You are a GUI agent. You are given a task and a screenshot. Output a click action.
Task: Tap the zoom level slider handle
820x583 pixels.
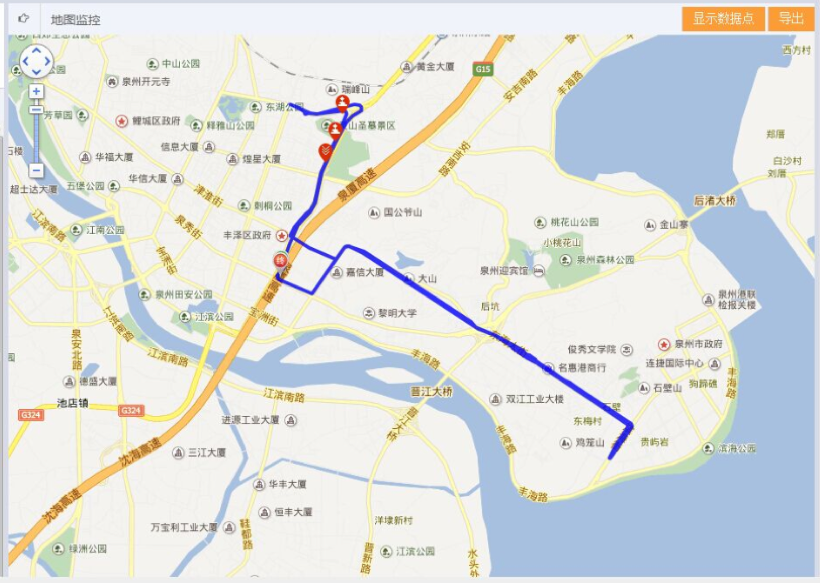[x=36, y=108]
